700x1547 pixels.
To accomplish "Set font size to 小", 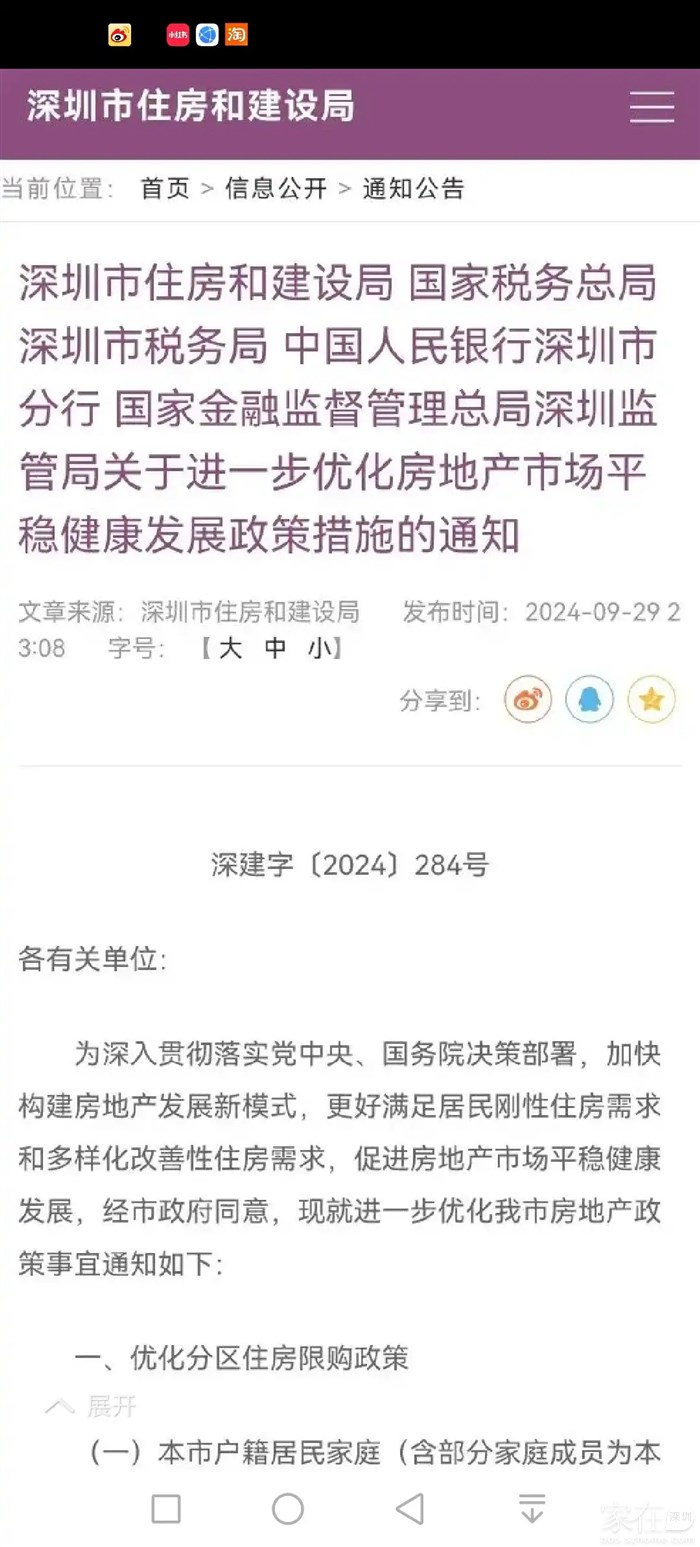I will pyautogui.click(x=319, y=649).
